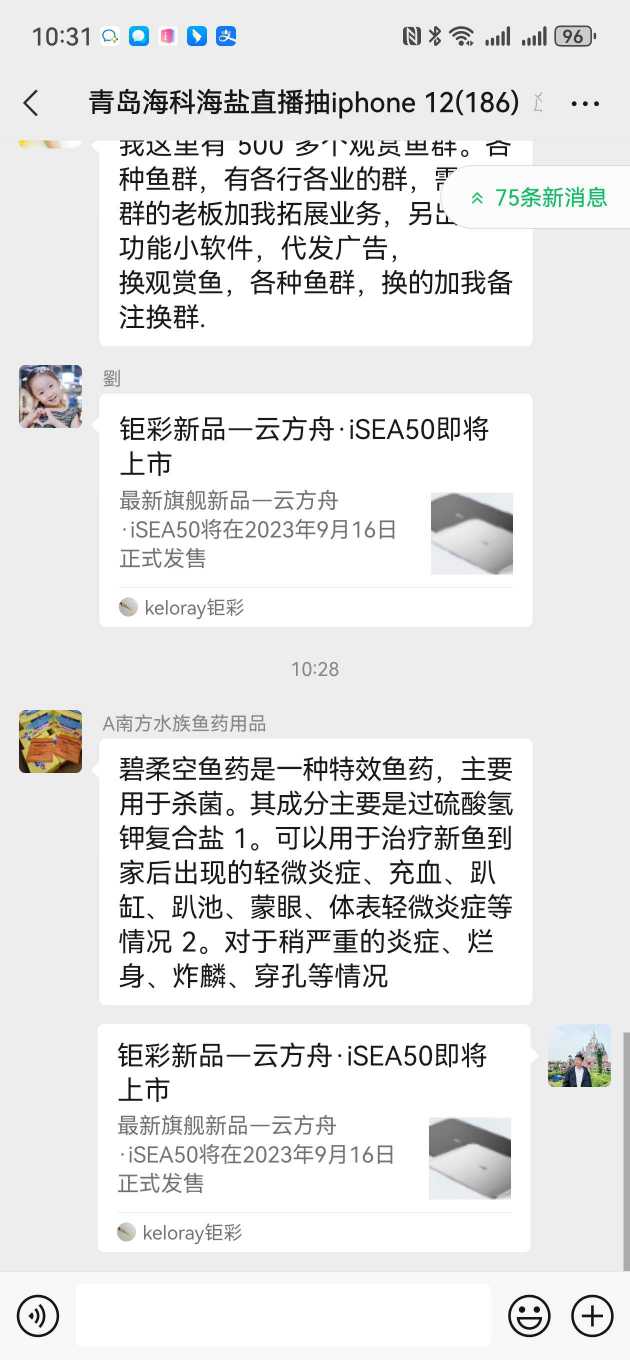Go back from the group chat

31,103
